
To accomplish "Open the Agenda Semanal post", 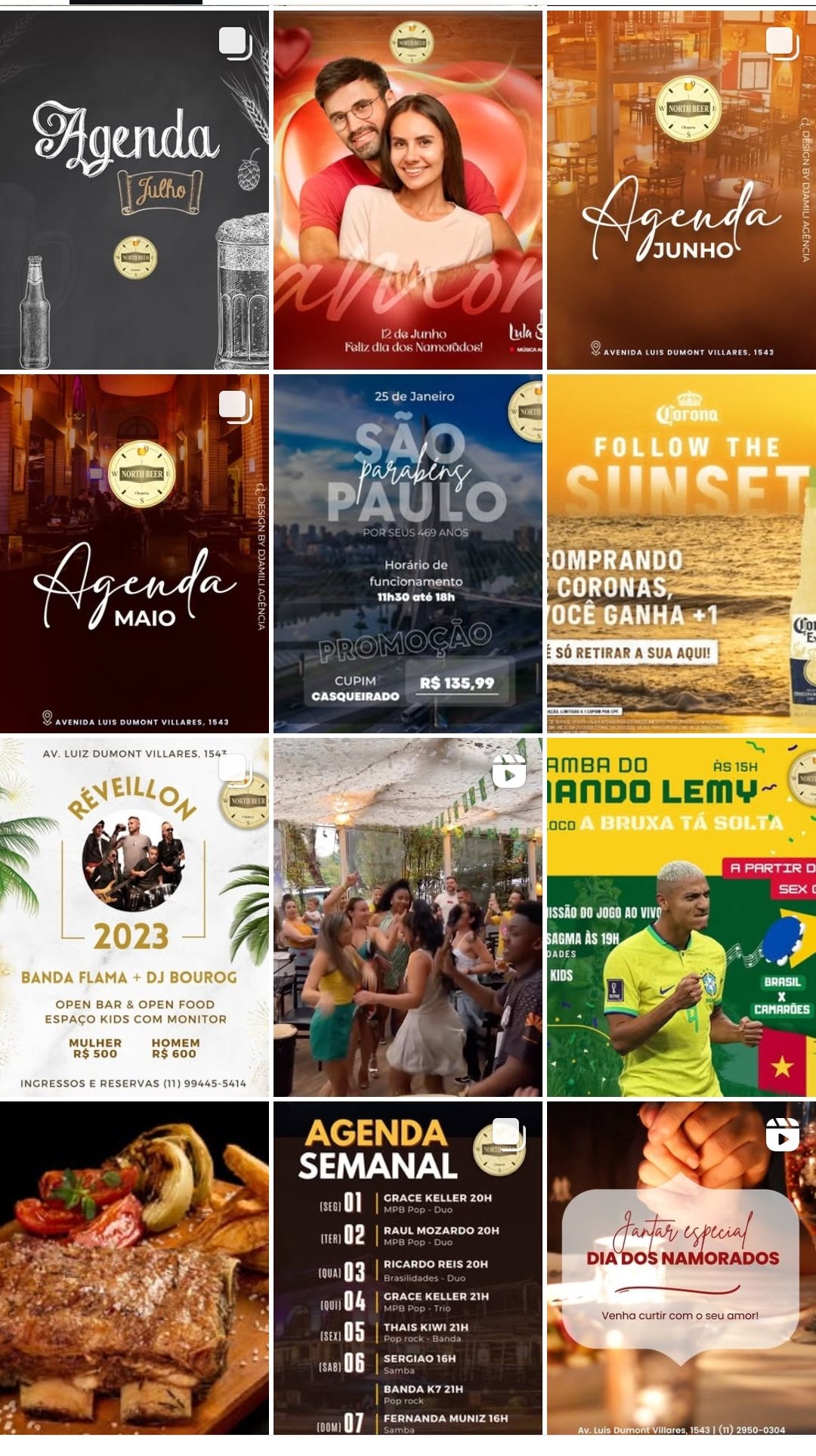I will click(x=408, y=1268).
